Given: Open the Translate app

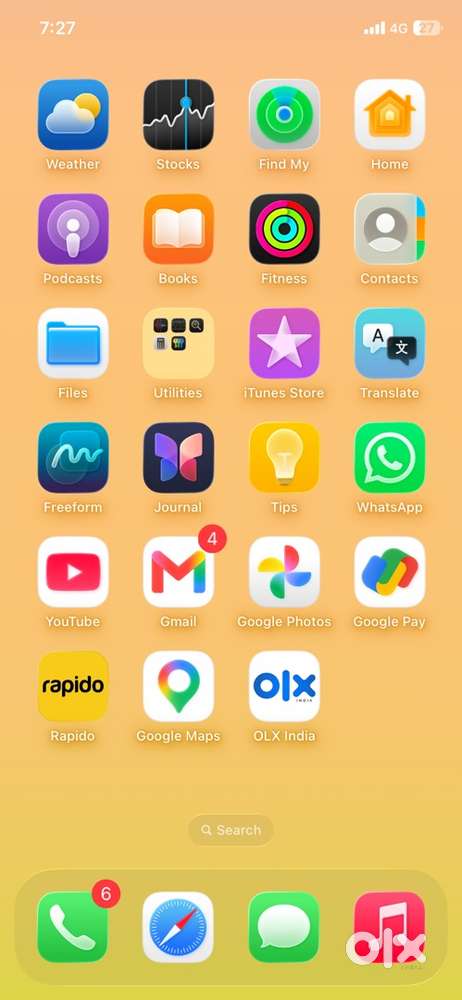Looking at the screenshot, I should point(389,343).
